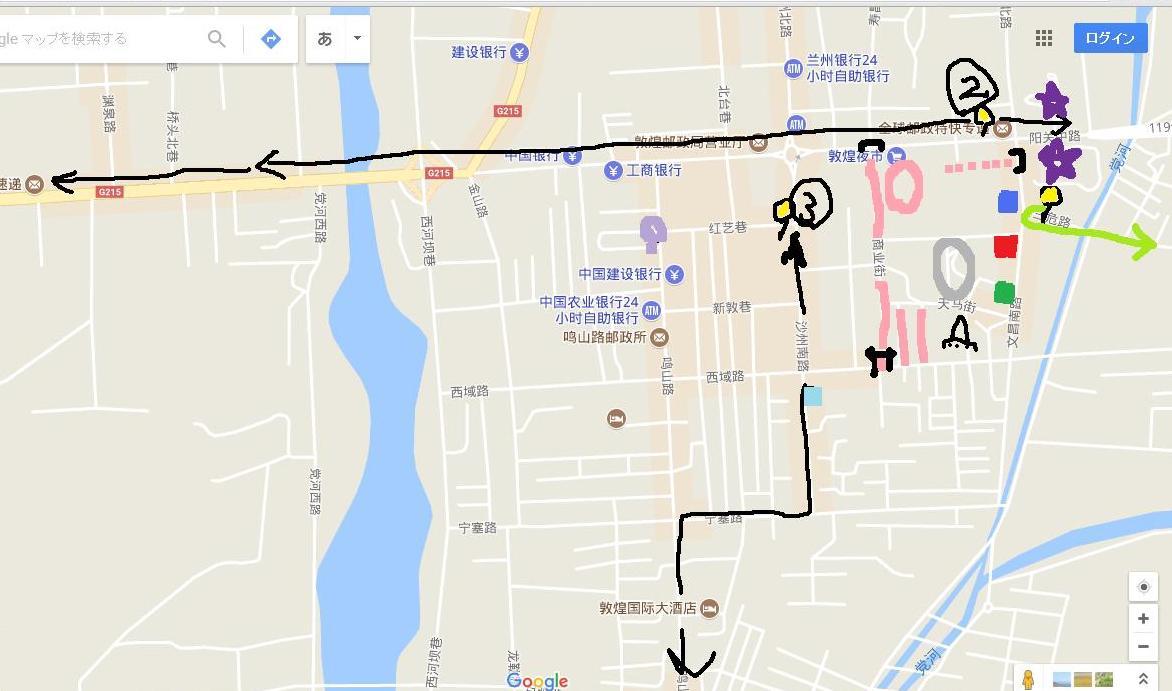Screen dimensions: 1172x691
Task: Zoom in with the plus button
Action: tap(1144, 619)
